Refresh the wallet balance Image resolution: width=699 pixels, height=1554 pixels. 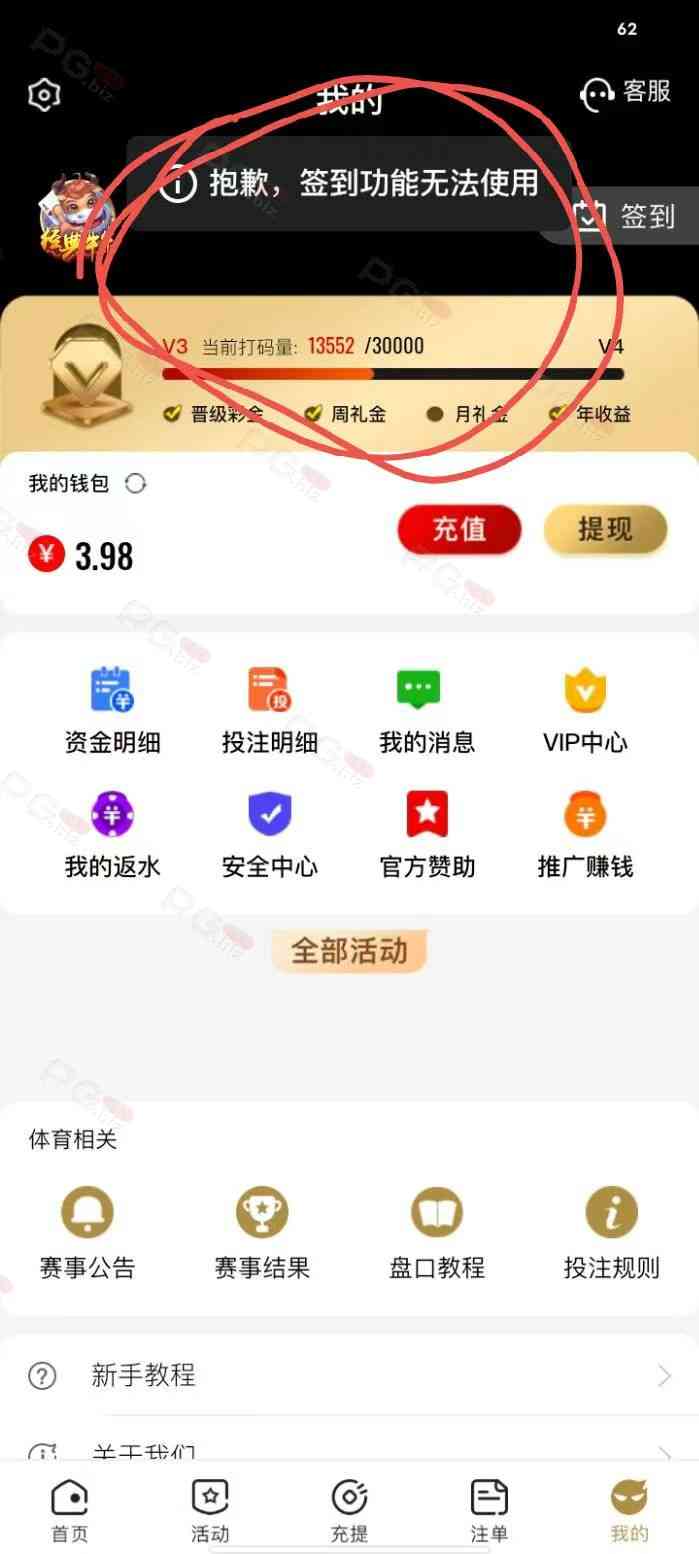click(x=135, y=484)
